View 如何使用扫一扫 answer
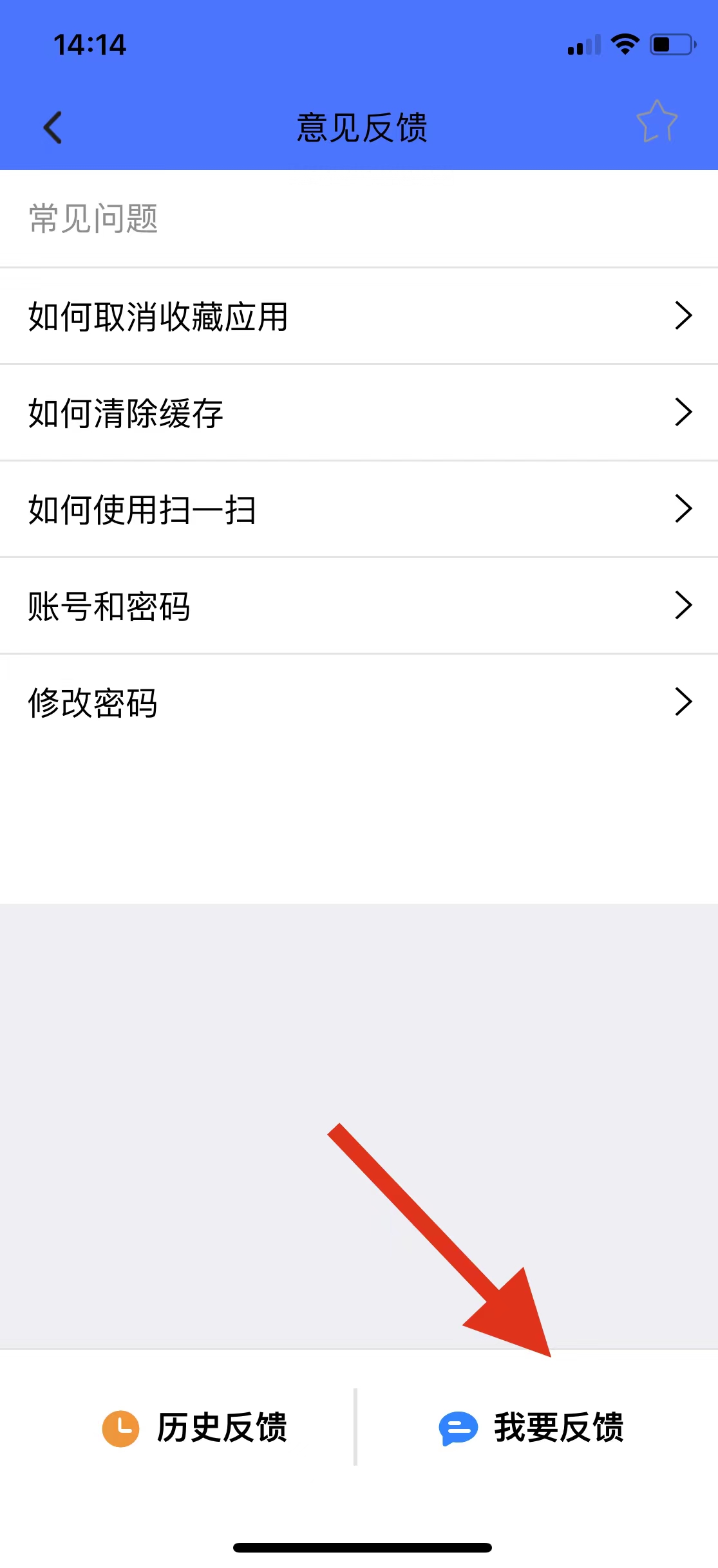Viewport: 718px width, 1568px height. point(359,509)
